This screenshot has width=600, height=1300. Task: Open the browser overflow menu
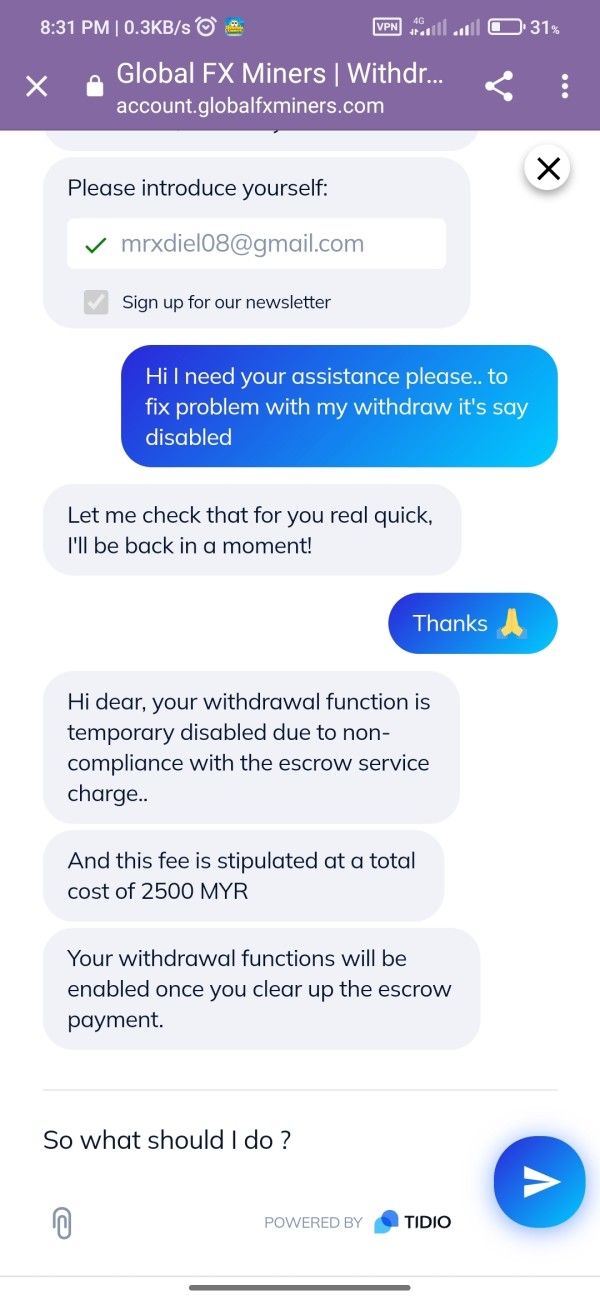[565, 87]
